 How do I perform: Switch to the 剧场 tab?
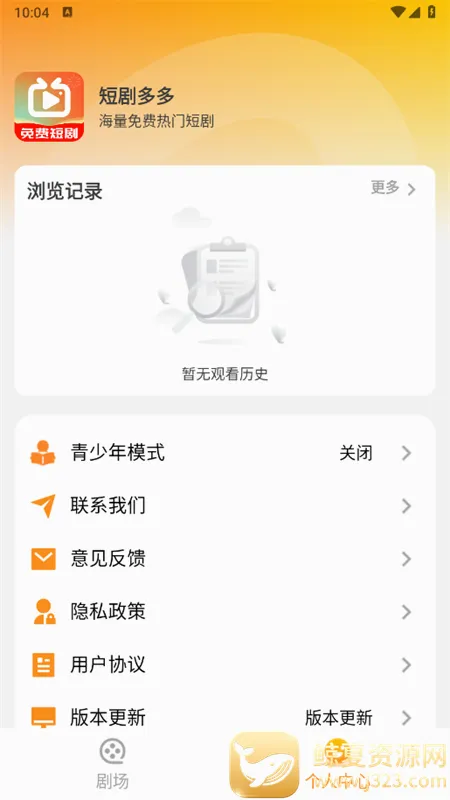(113, 764)
